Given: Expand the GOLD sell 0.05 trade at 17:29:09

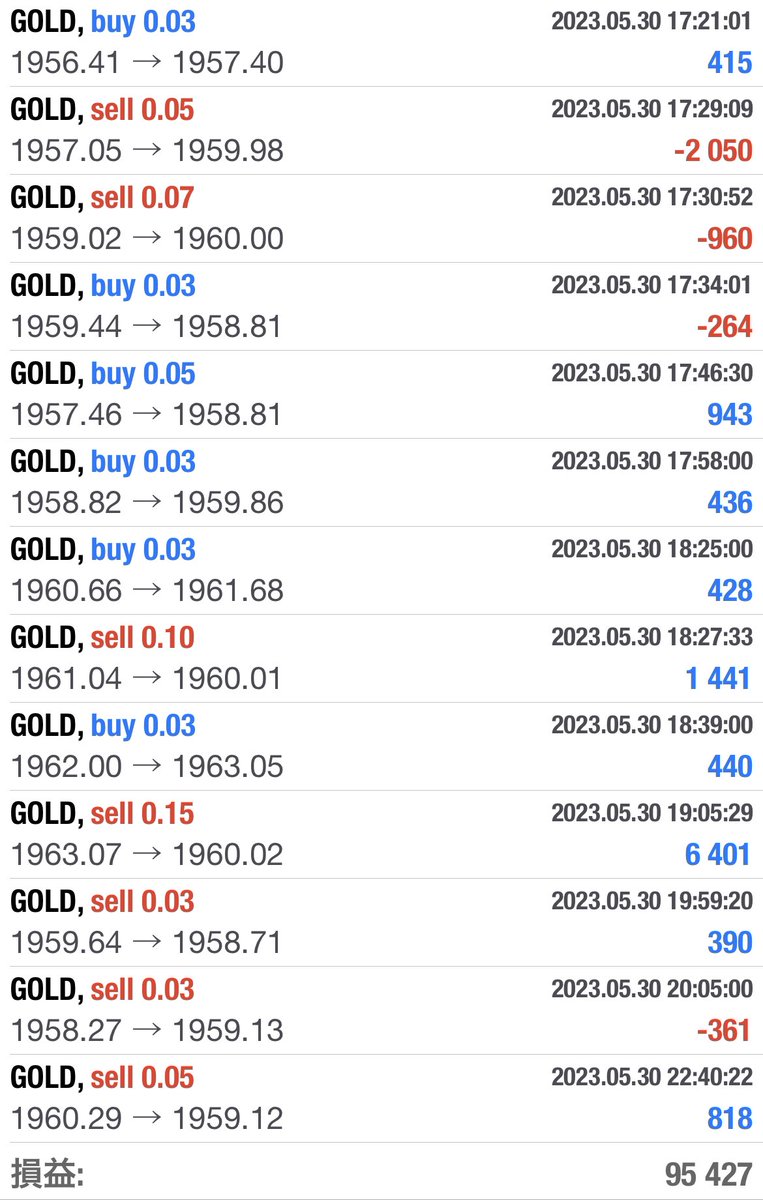Looking at the screenshot, I should pyautogui.click(x=381, y=130).
